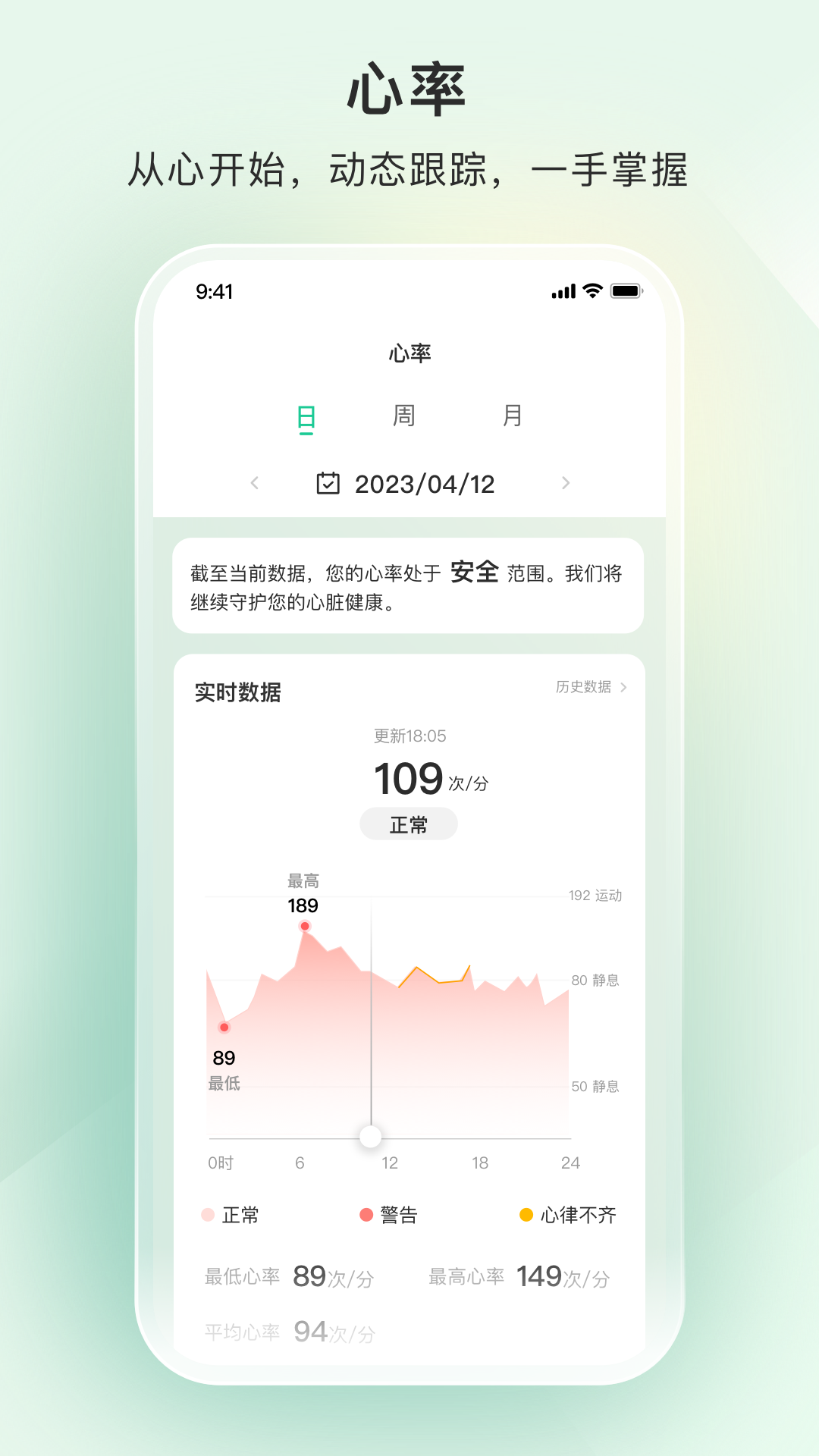The height and width of the screenshot is (1456, 819).
Task: Tap the 89 lowest point marker on chart
Action: click(x=224, y=1027)
